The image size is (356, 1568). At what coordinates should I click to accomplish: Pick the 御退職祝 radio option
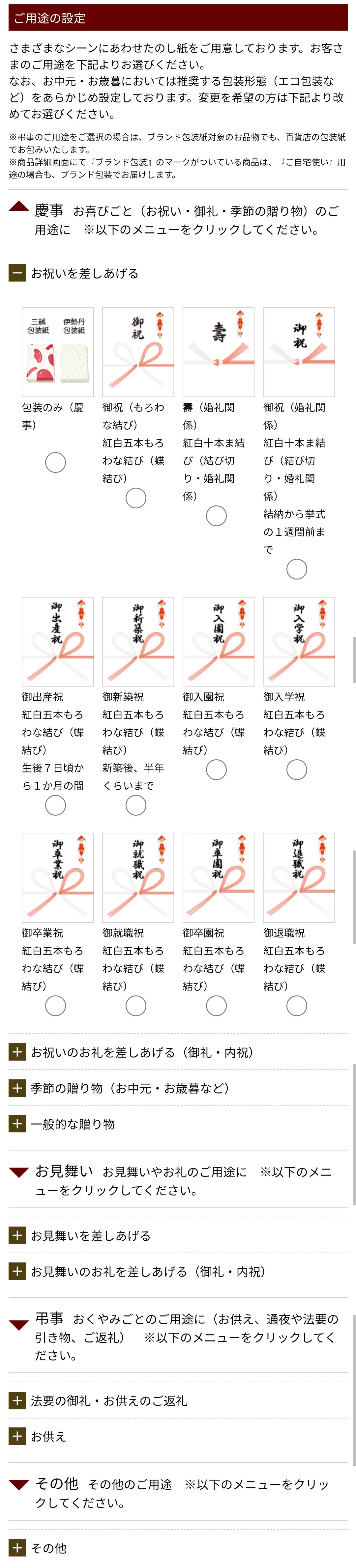297,1006
